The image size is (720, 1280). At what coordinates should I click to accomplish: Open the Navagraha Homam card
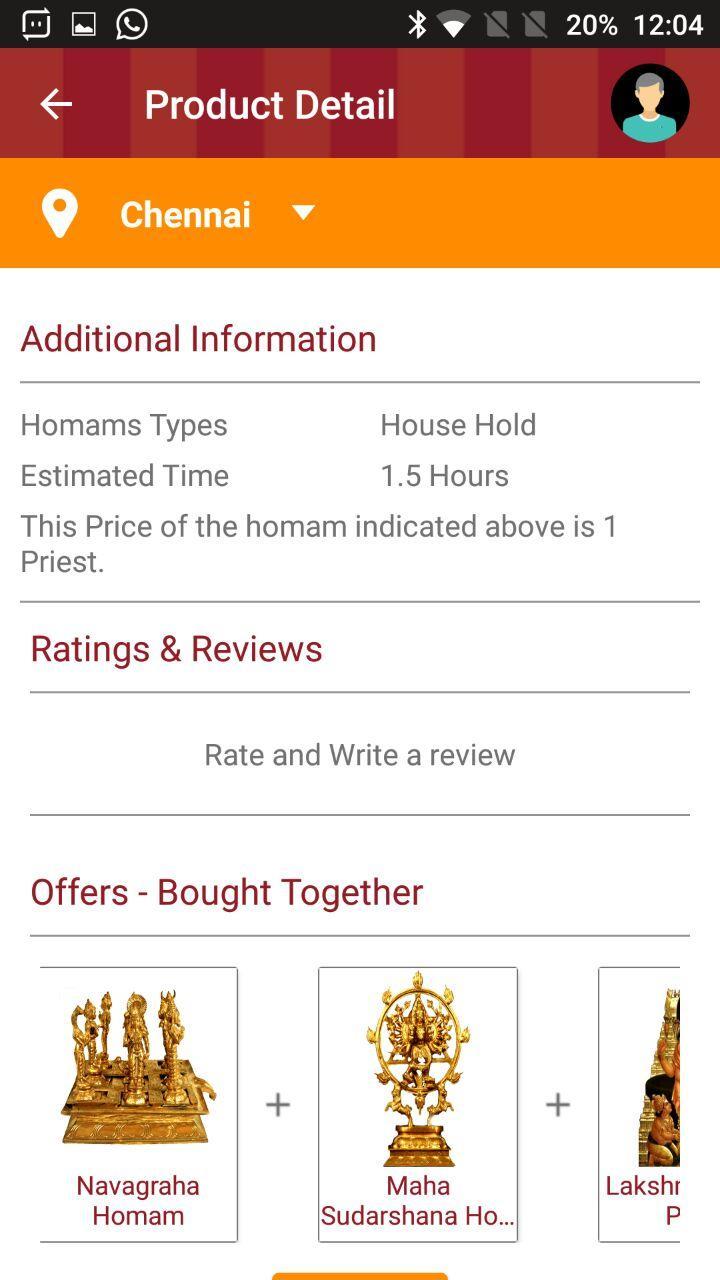click(138, 1104)
